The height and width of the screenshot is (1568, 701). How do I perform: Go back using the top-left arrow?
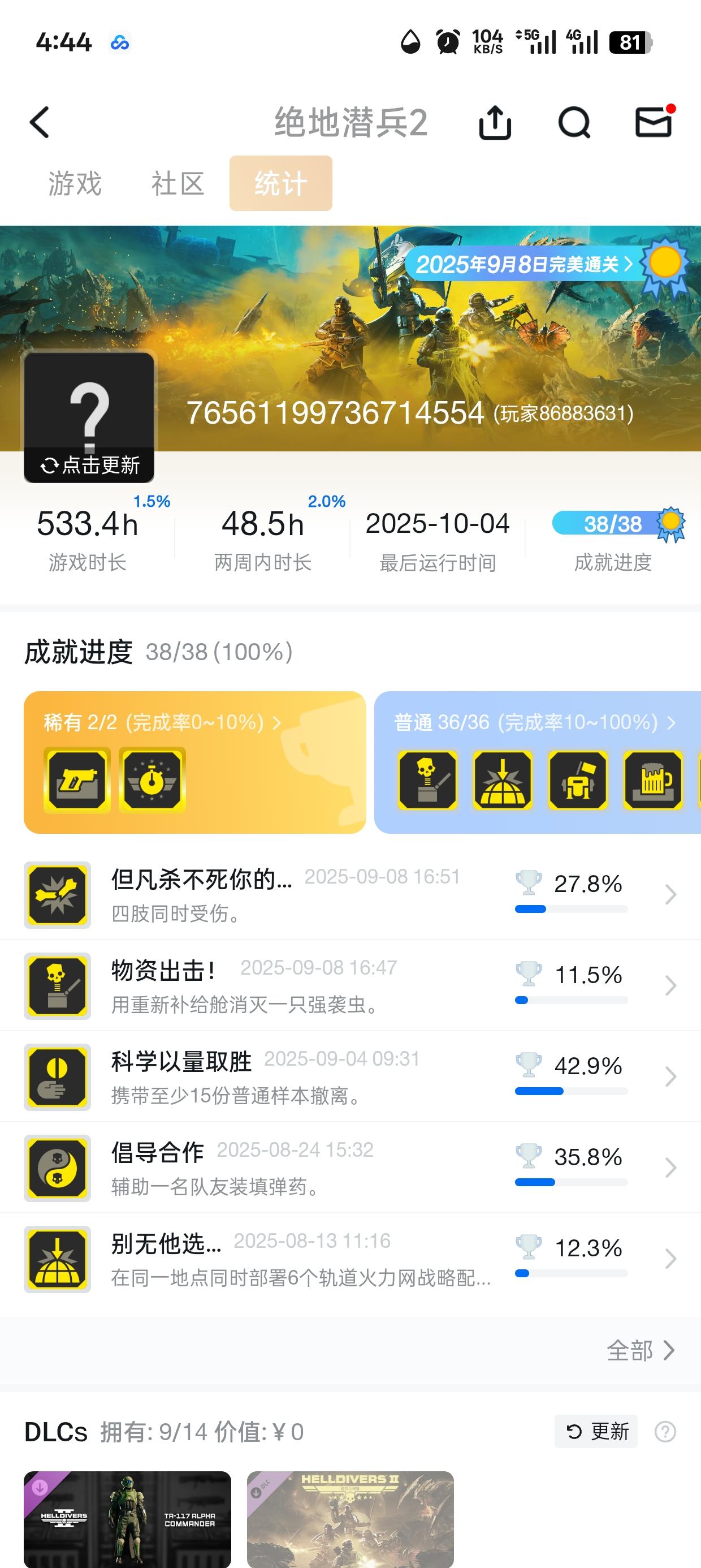[40, 123]
